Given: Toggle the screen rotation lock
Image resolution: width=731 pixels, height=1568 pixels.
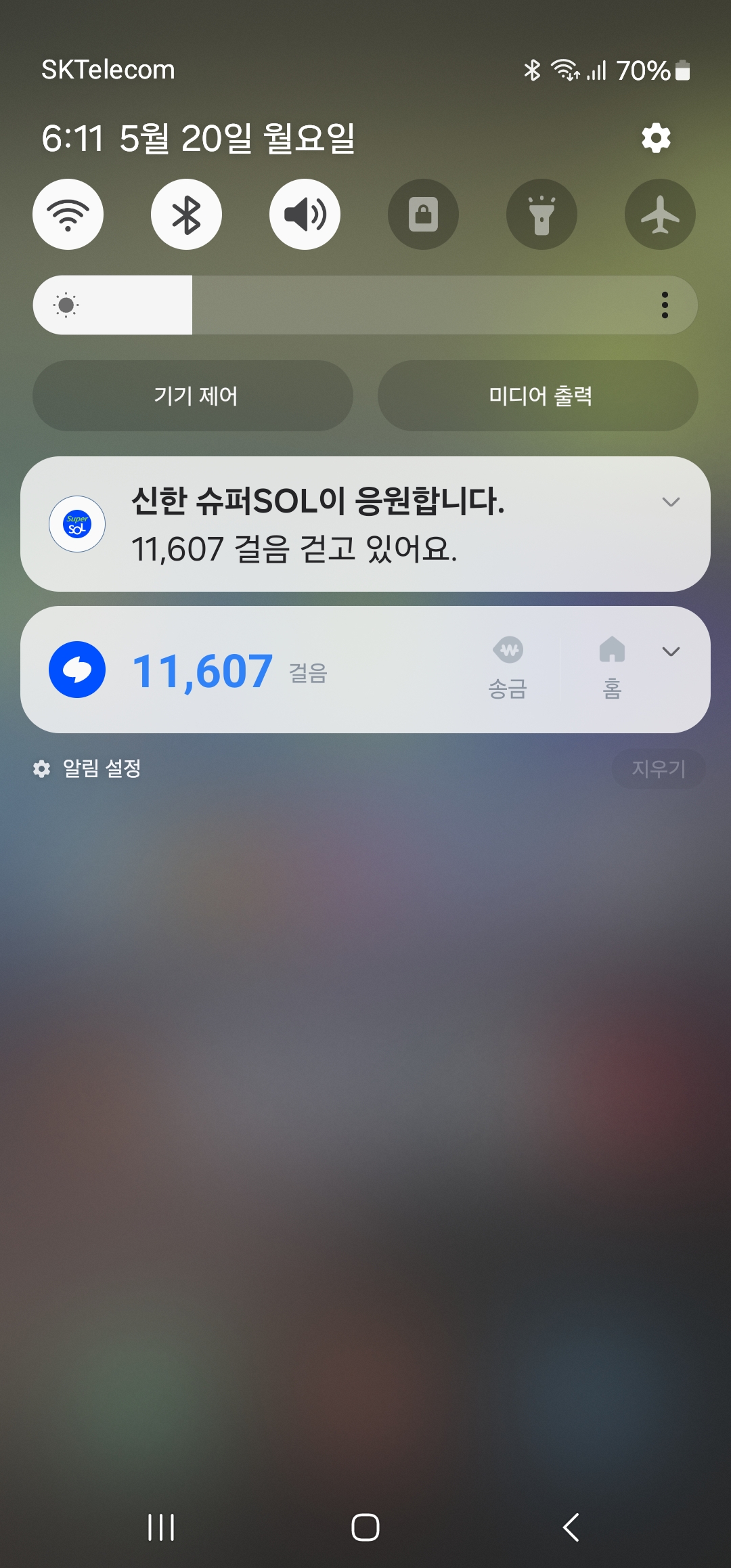Looking at the screenshot, I should [423, 215].
